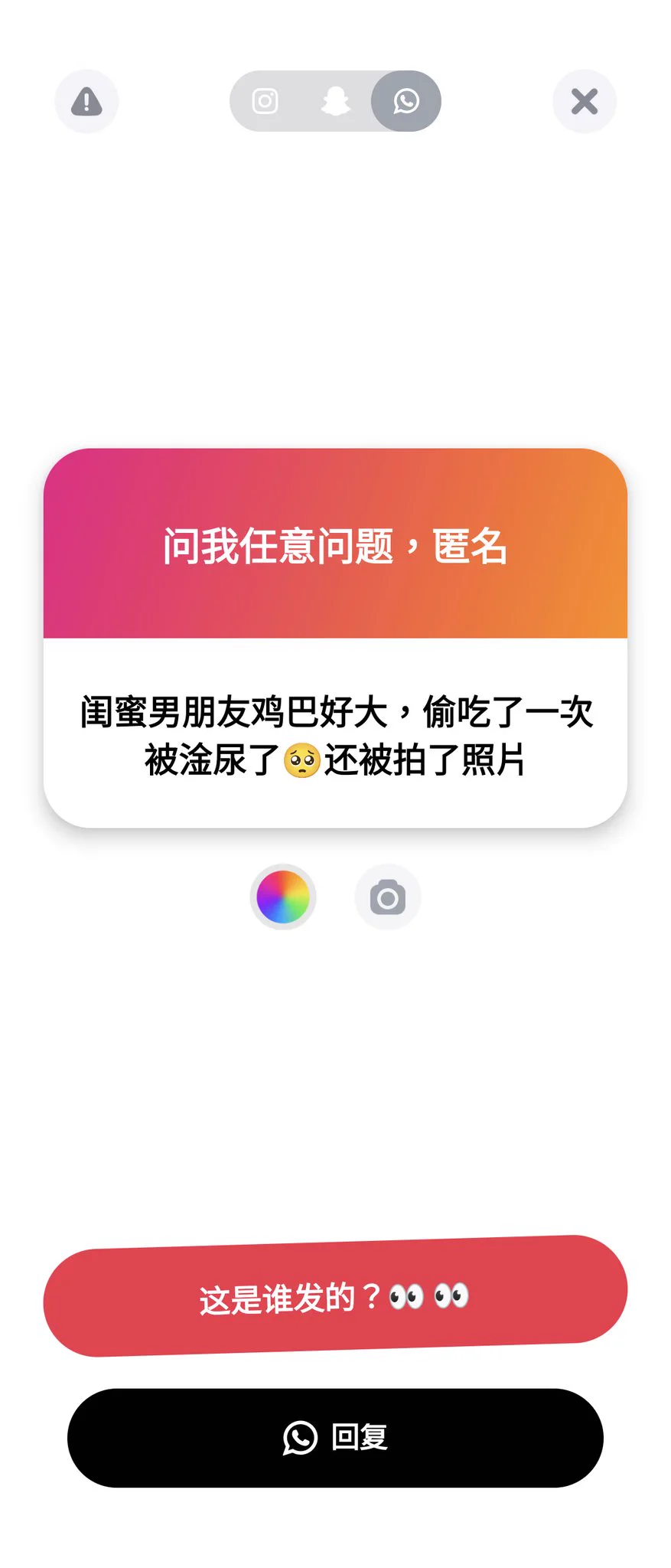
Task: Open the report warning icon top left
Action: 86,101
